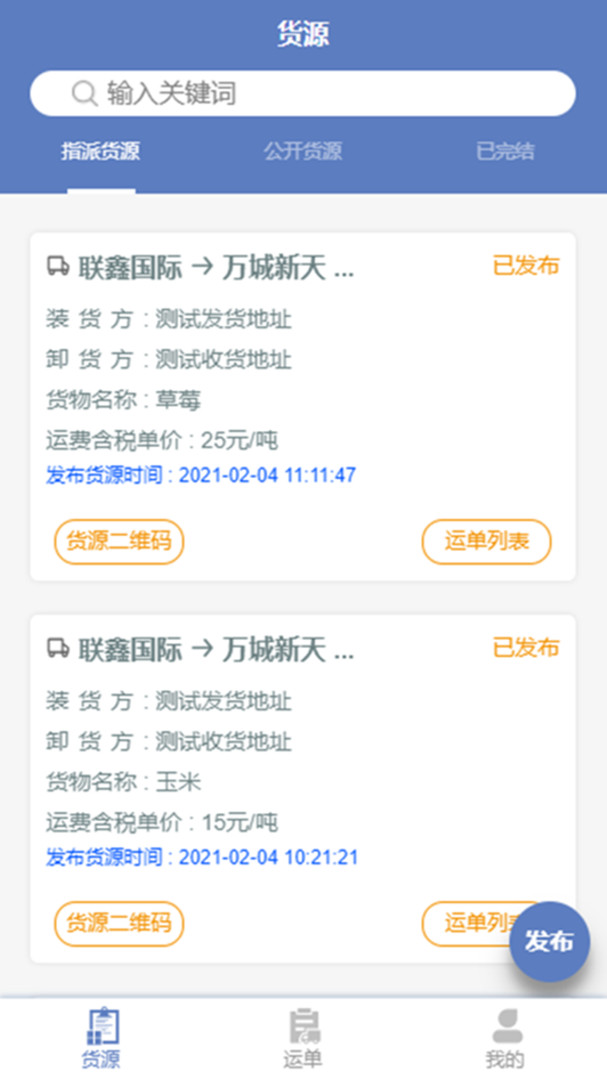Image resolution: width=607 pixels, height=1080 pixels.
Task: Open the 玉米 cargo source card
Action: [302, 789]
